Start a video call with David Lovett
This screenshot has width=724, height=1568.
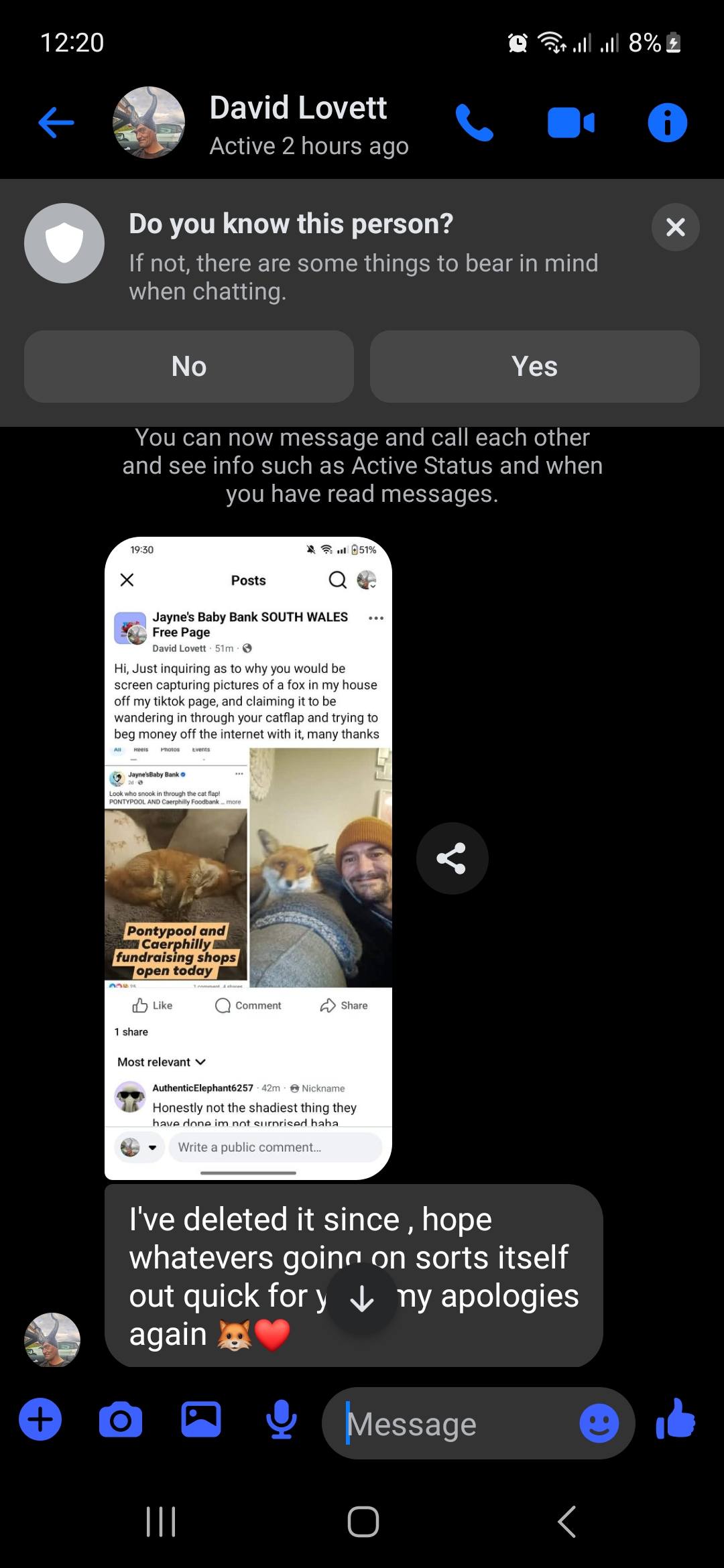pyautogui.click(x=571, y=123)
